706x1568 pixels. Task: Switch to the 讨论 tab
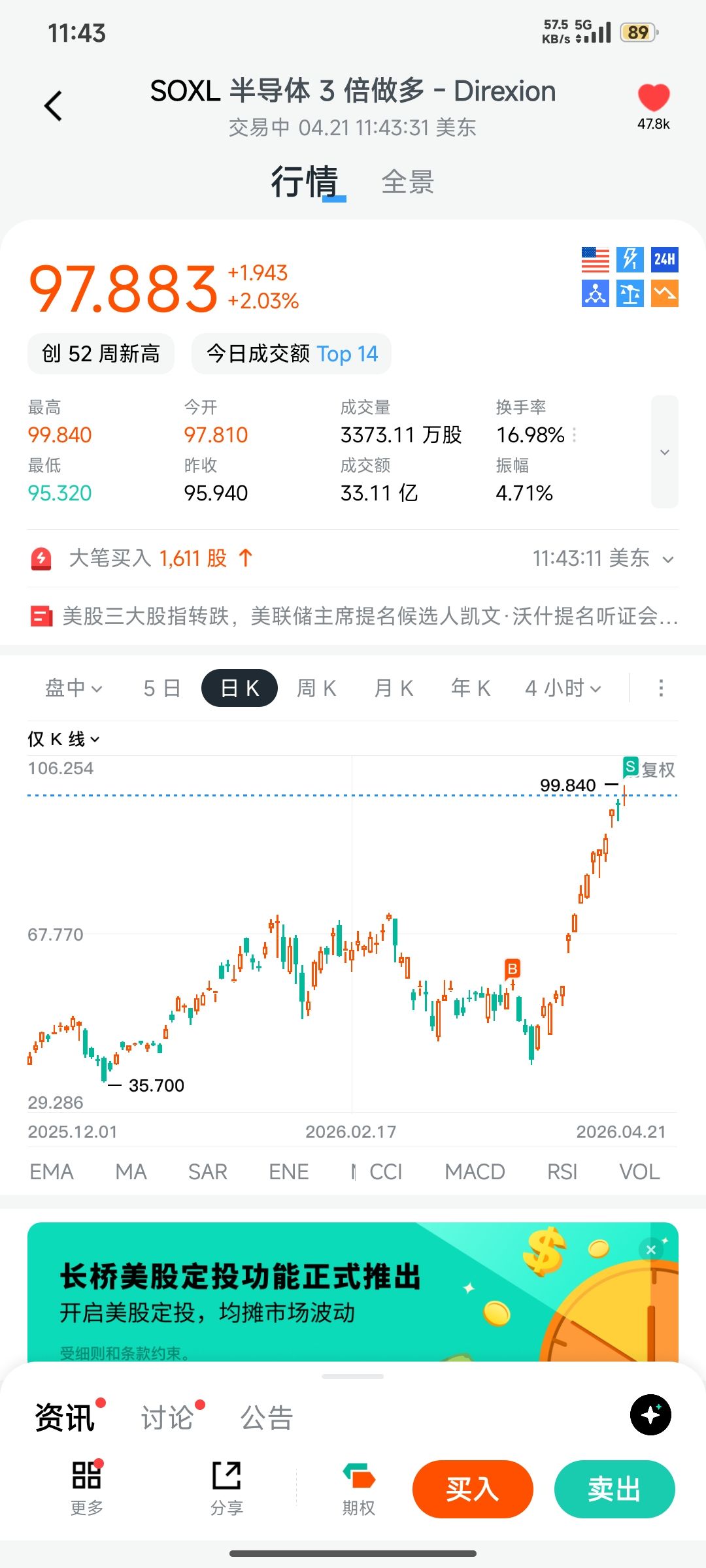pos(167,1418)
